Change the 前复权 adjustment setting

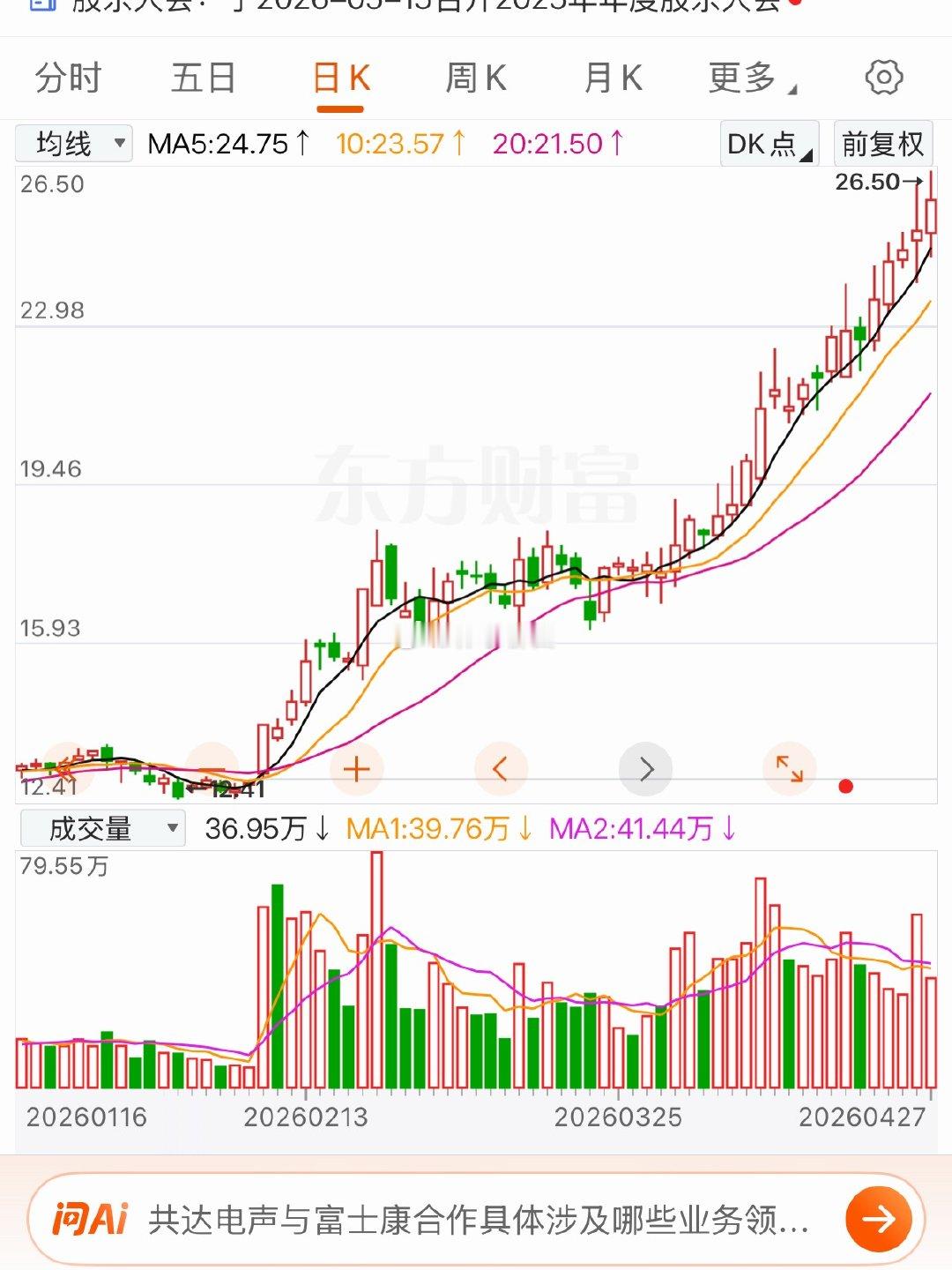882,144
